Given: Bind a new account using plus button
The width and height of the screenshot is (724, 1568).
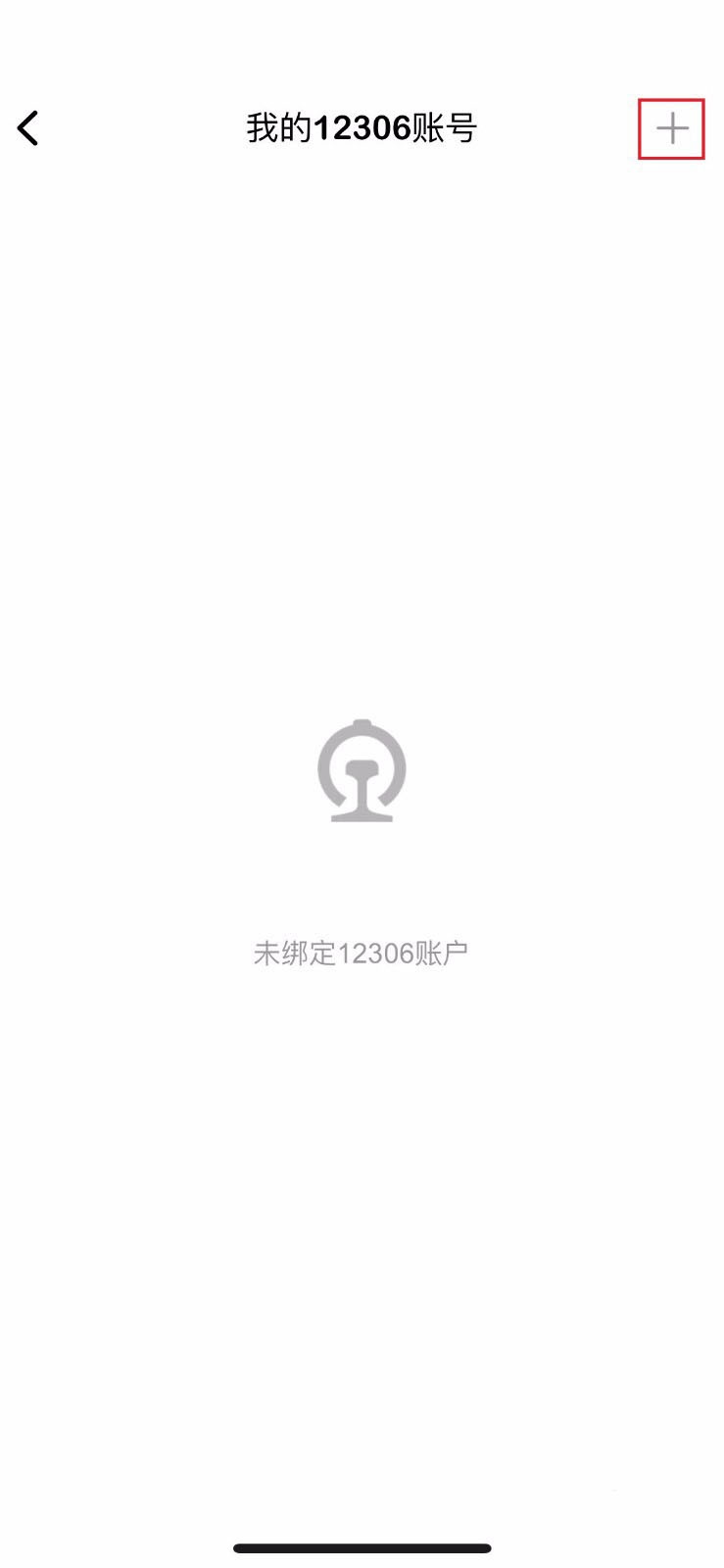Looking at the screenshot, I should (x=672, y=127).
